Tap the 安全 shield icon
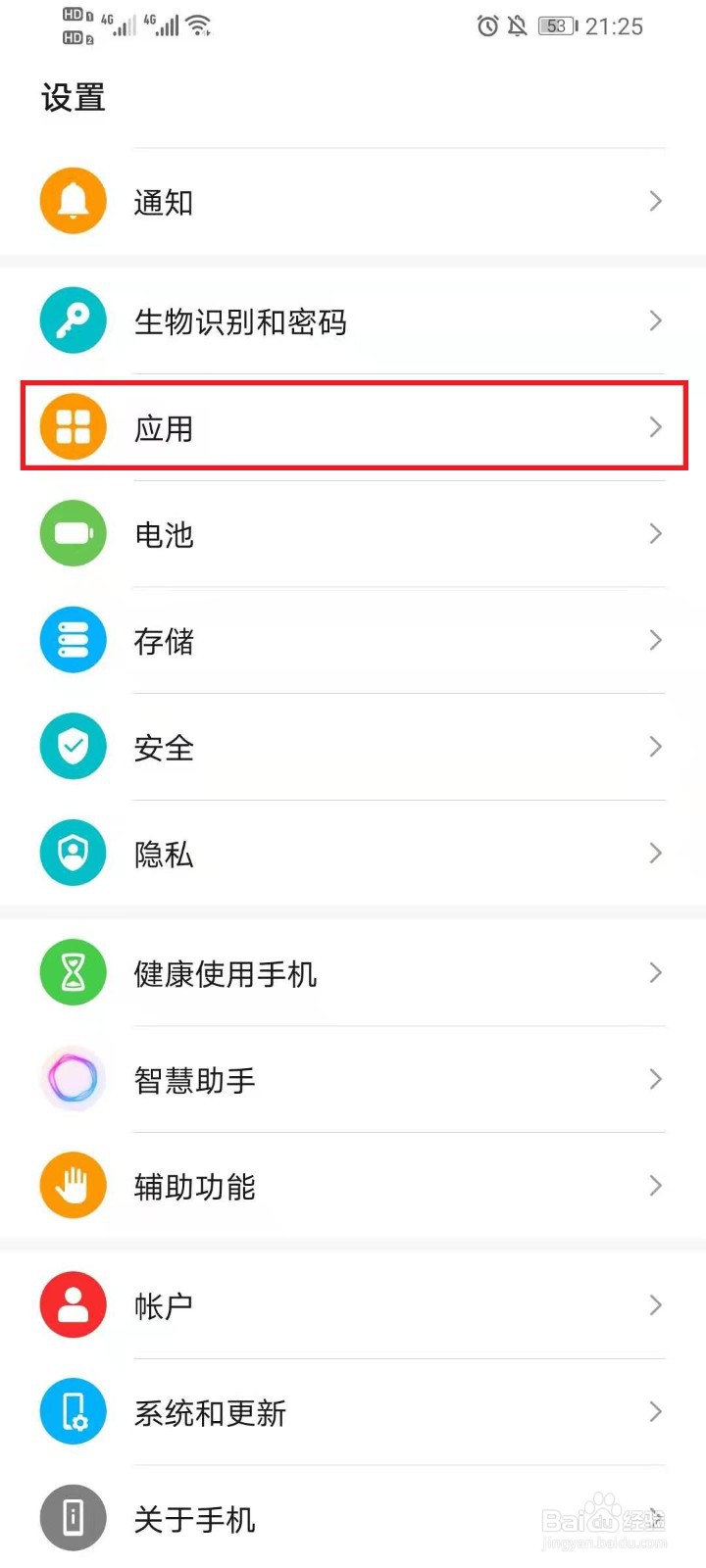 tap(73, 747)
